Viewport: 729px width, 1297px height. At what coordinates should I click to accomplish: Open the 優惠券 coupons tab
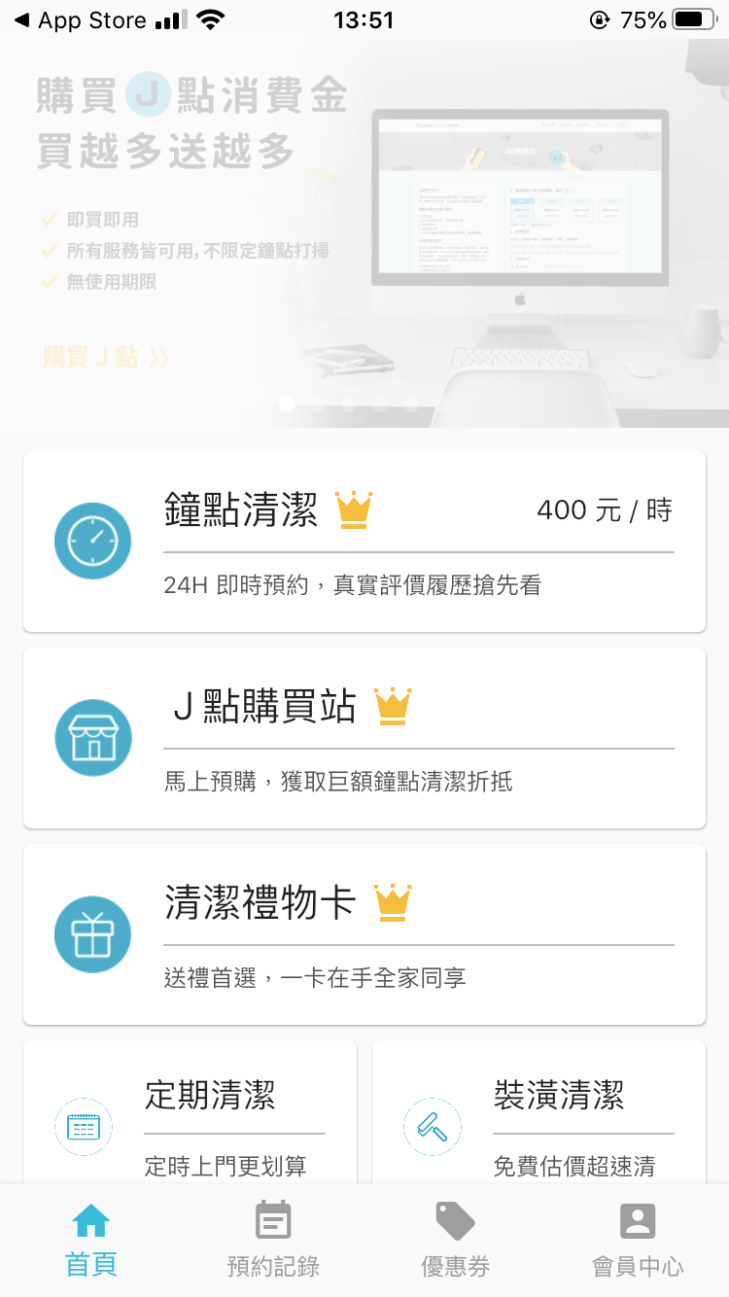coord(455,1241)
